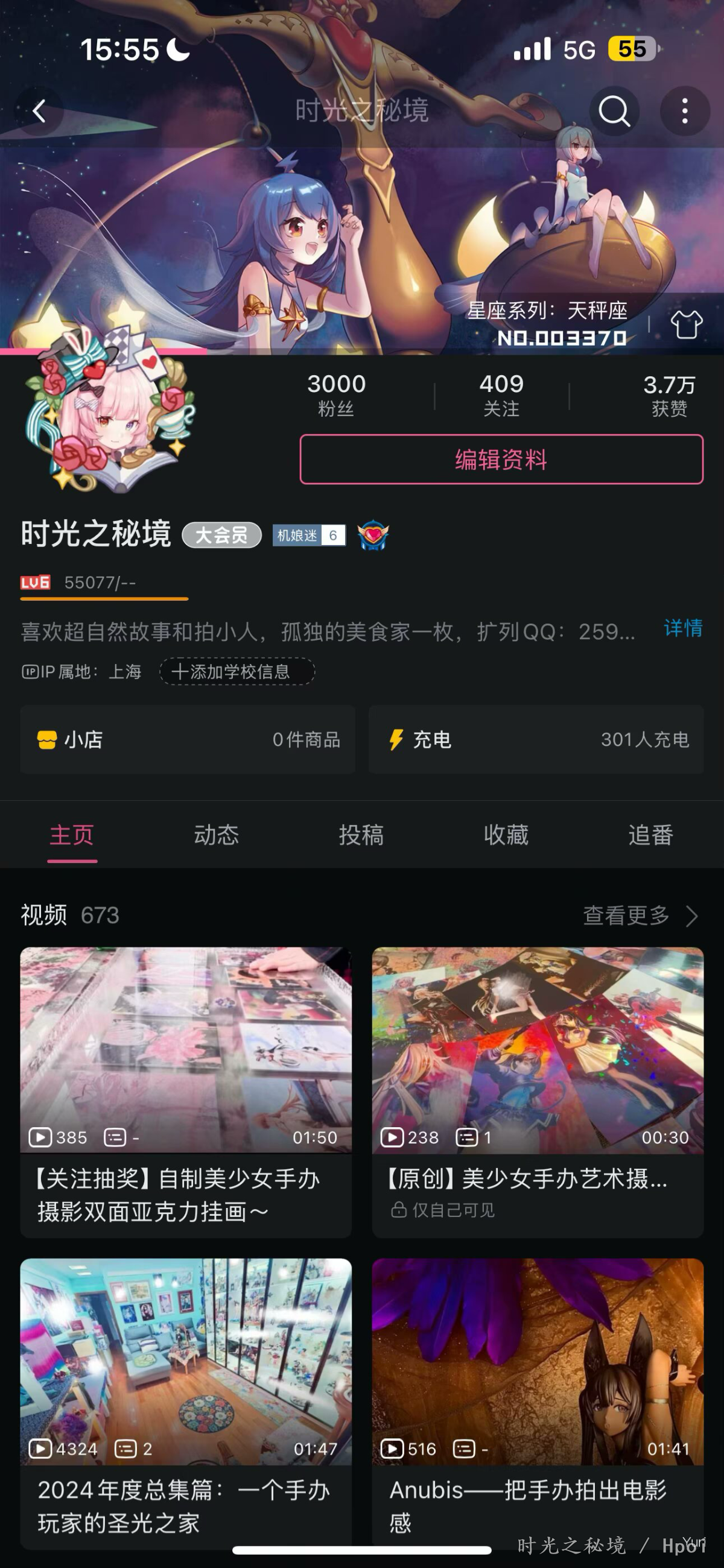View the 3000 粉丝 followers list
Screen dimensions: 724x1568
pyautogui.click(x=336, y=395)
